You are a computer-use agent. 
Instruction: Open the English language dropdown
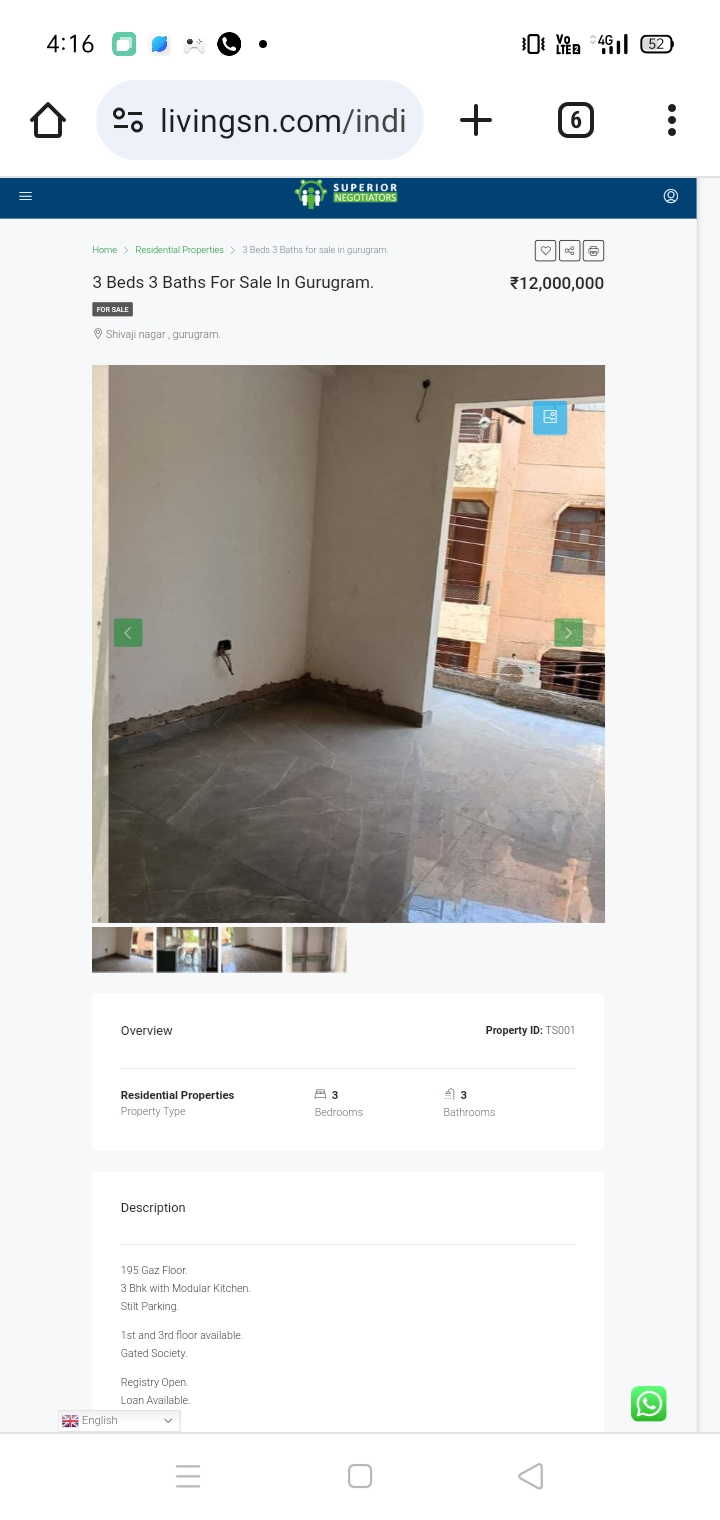[x=119, y=1421]
